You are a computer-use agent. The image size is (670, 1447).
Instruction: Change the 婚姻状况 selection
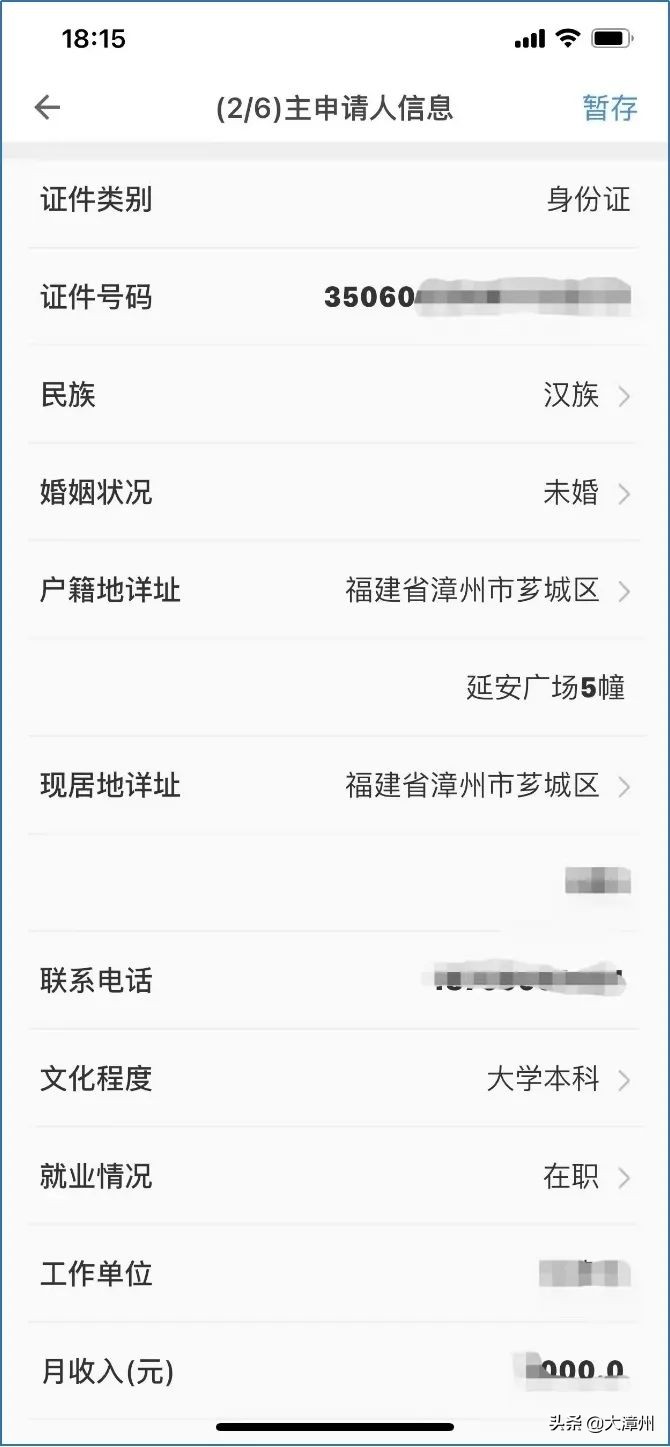[x=586, y=493]
